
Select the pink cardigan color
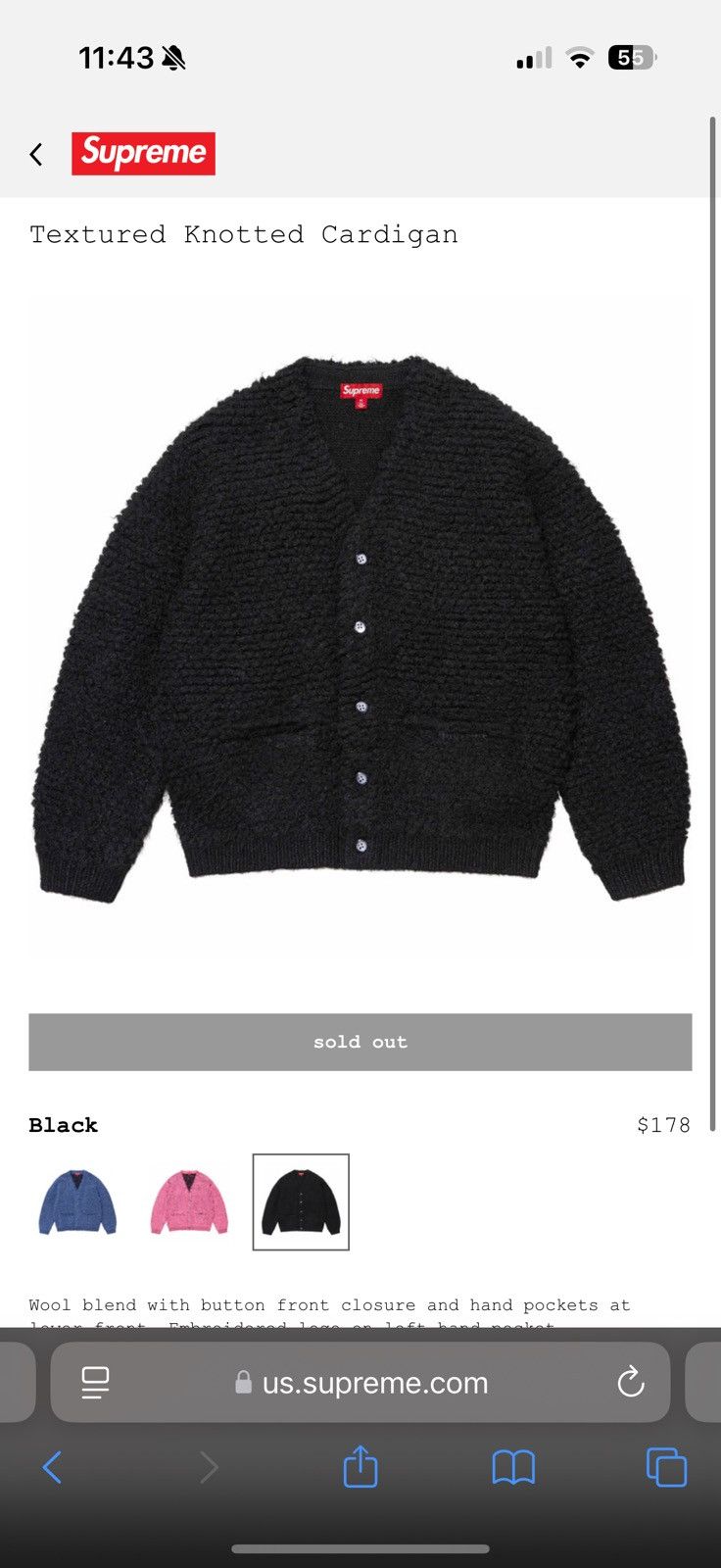point(189,1201)
